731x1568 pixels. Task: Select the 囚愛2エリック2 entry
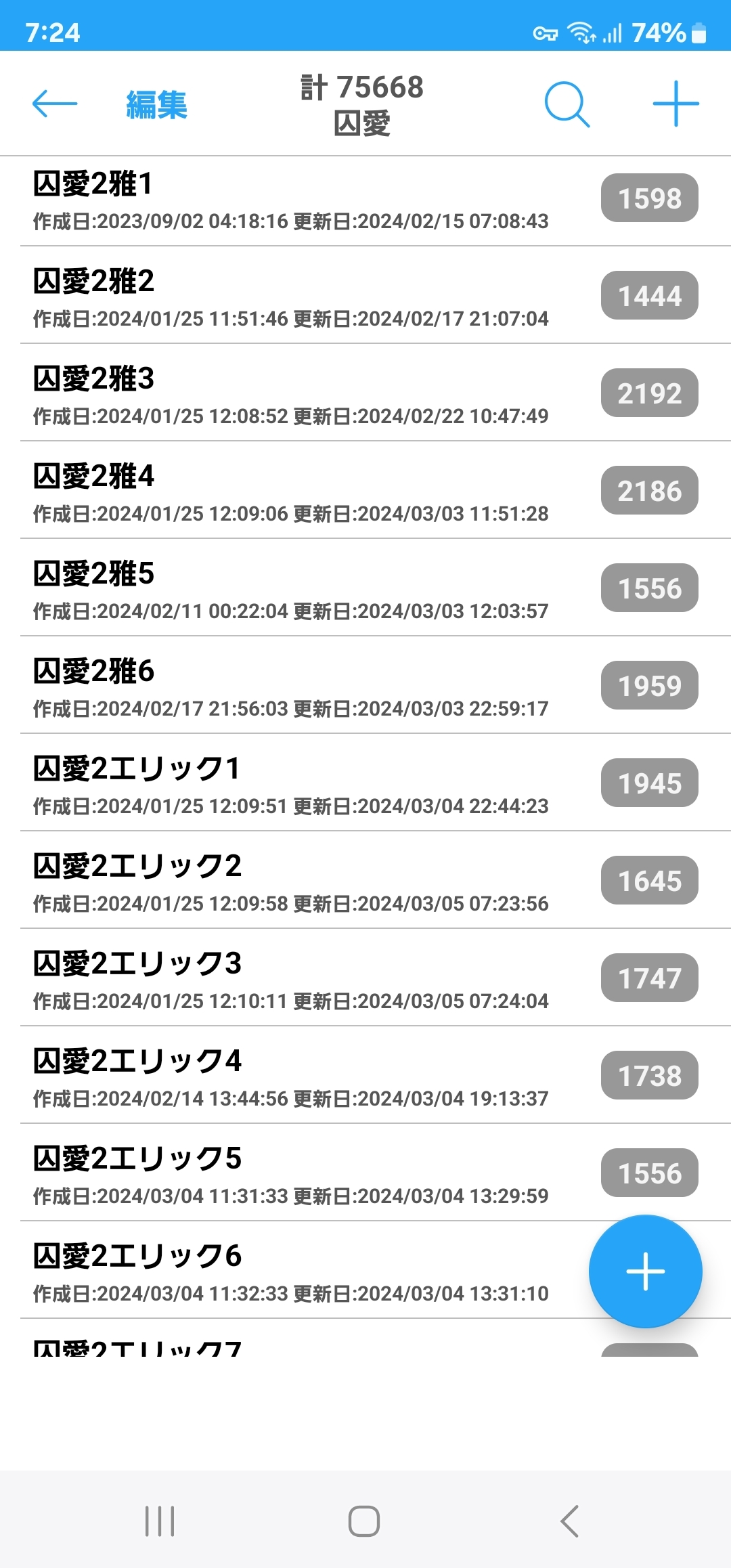point(291,883)
